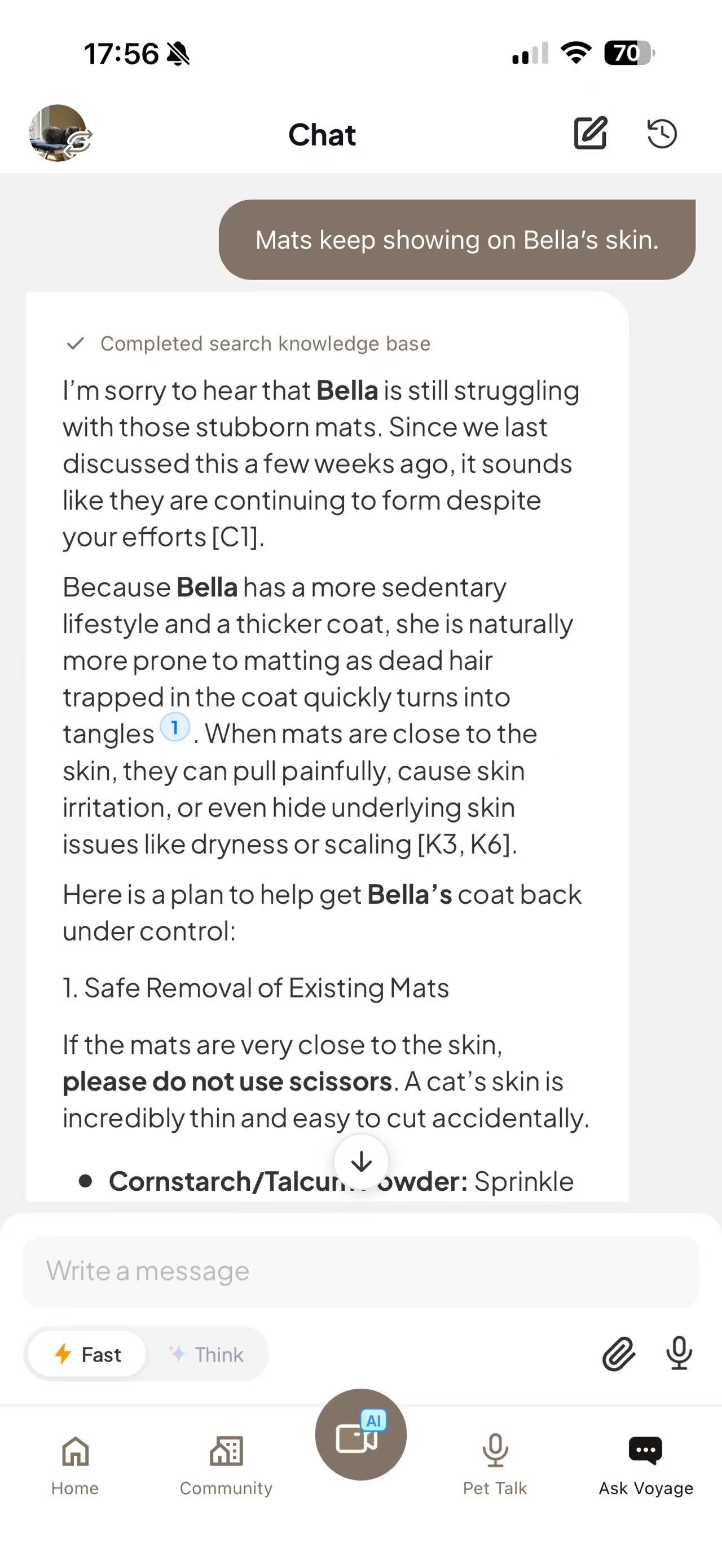Switch to the Pet Talk tab
Screen dimensions: 722x1568
click(x=495, y=1464)
